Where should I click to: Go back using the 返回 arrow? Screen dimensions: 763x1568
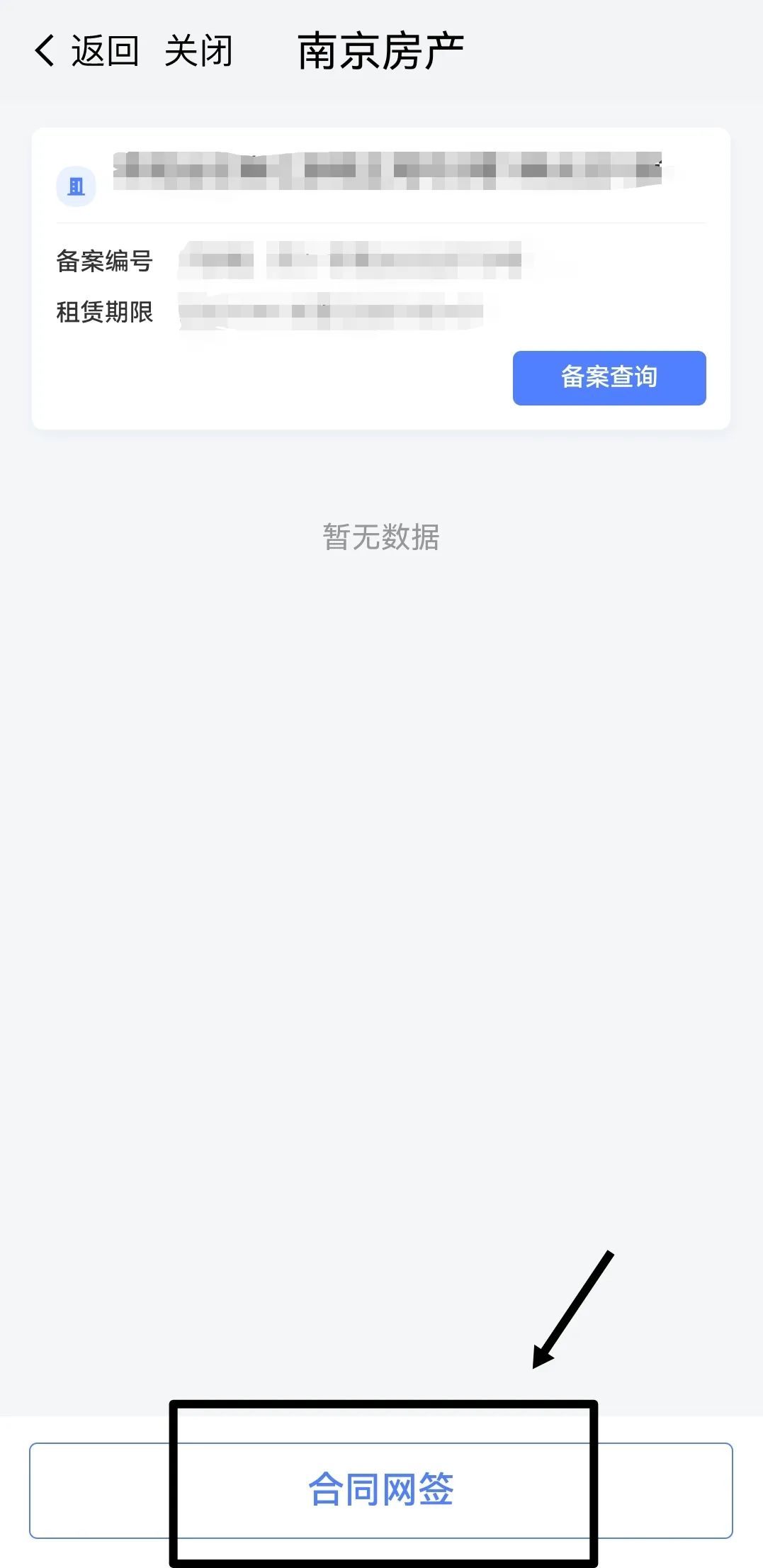pos(85,52)
